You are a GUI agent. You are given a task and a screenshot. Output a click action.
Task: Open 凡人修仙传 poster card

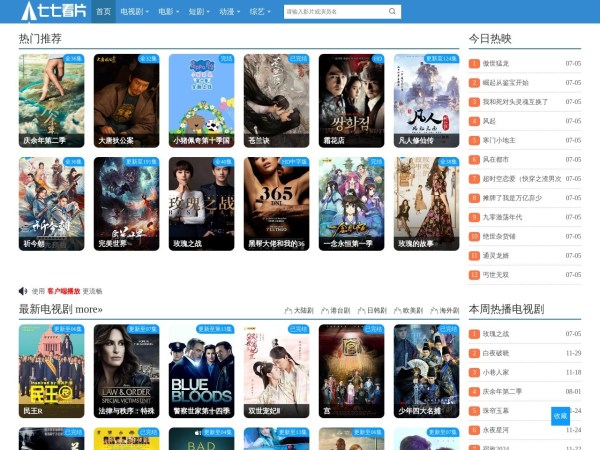[x=426, y=98]
